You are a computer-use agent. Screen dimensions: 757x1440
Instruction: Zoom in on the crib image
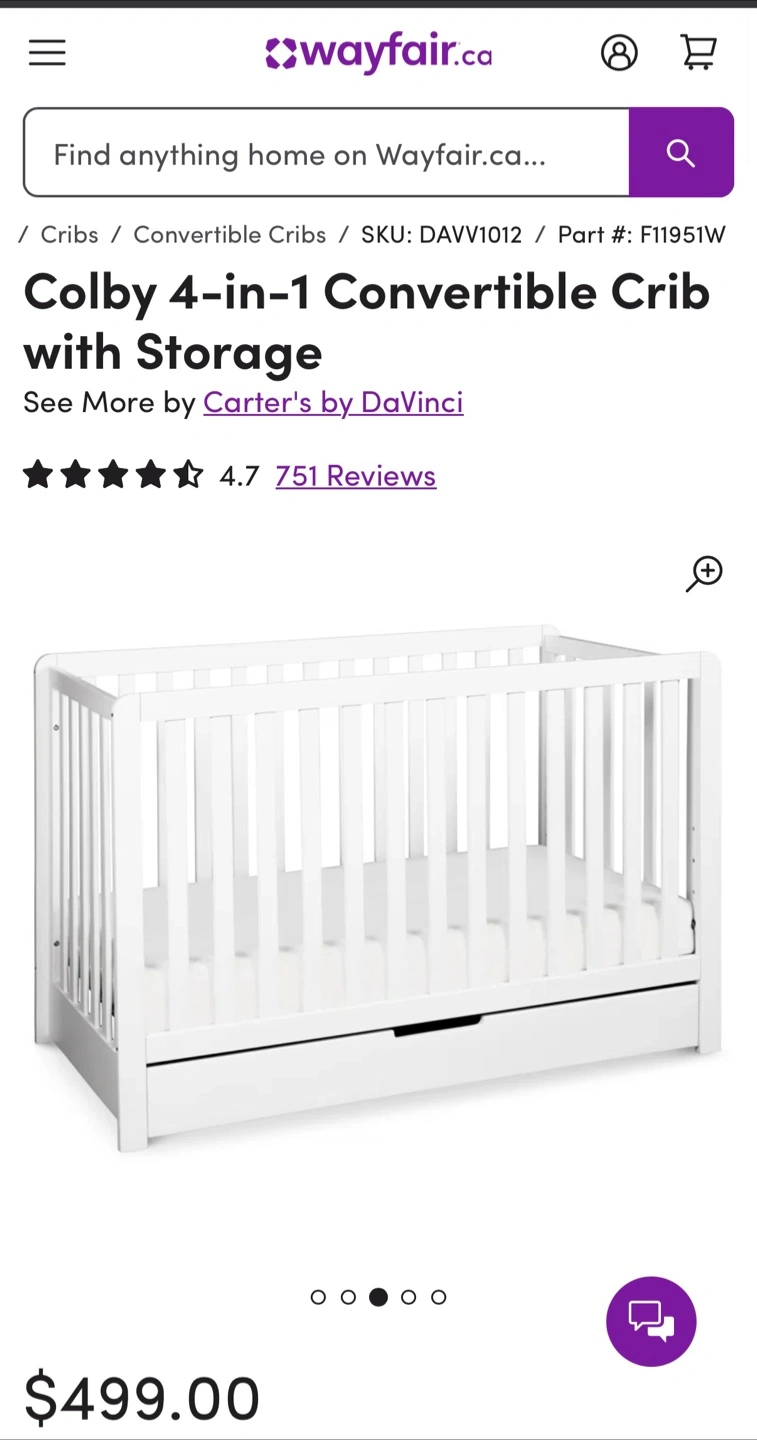pos(704,574)
